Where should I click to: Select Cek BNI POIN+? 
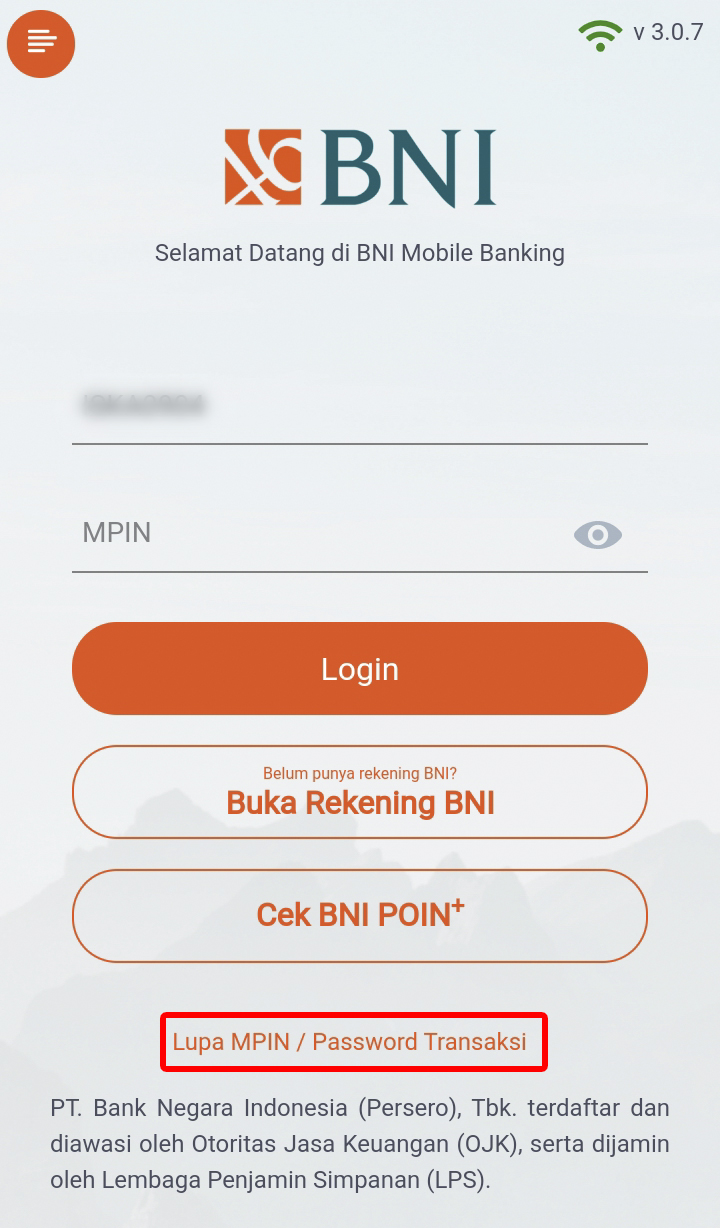pyautogui.click(x=360, y=915)
